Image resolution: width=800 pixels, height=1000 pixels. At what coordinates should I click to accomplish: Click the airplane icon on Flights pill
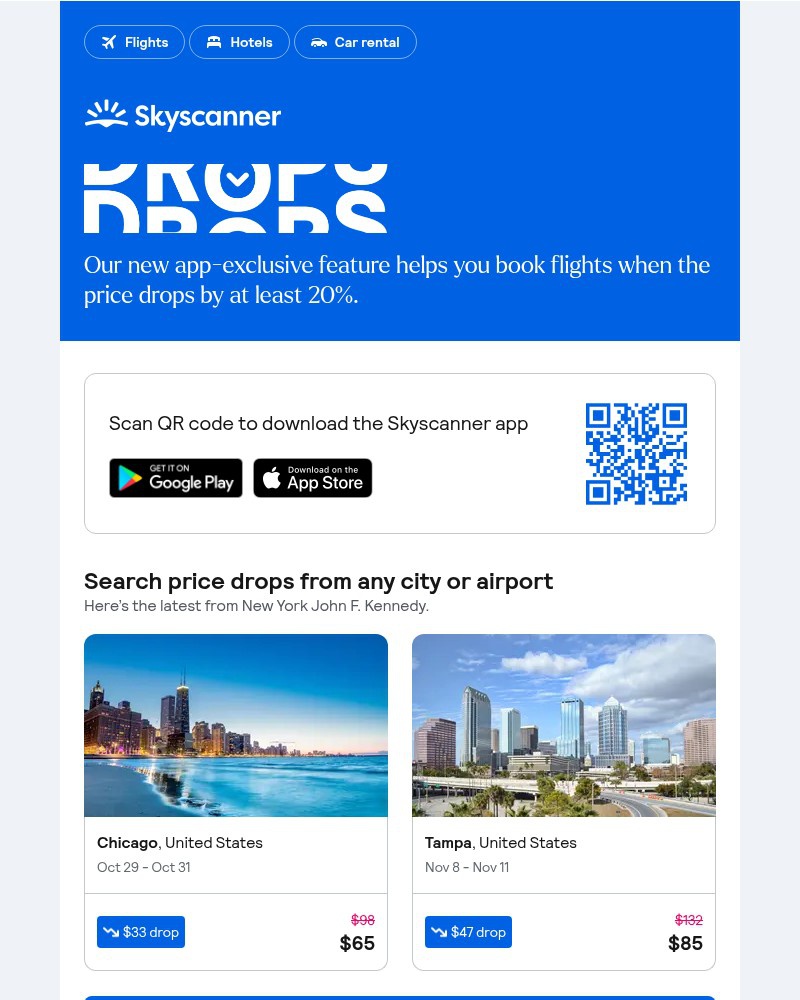pyautogui.click(x=110, y=42)
